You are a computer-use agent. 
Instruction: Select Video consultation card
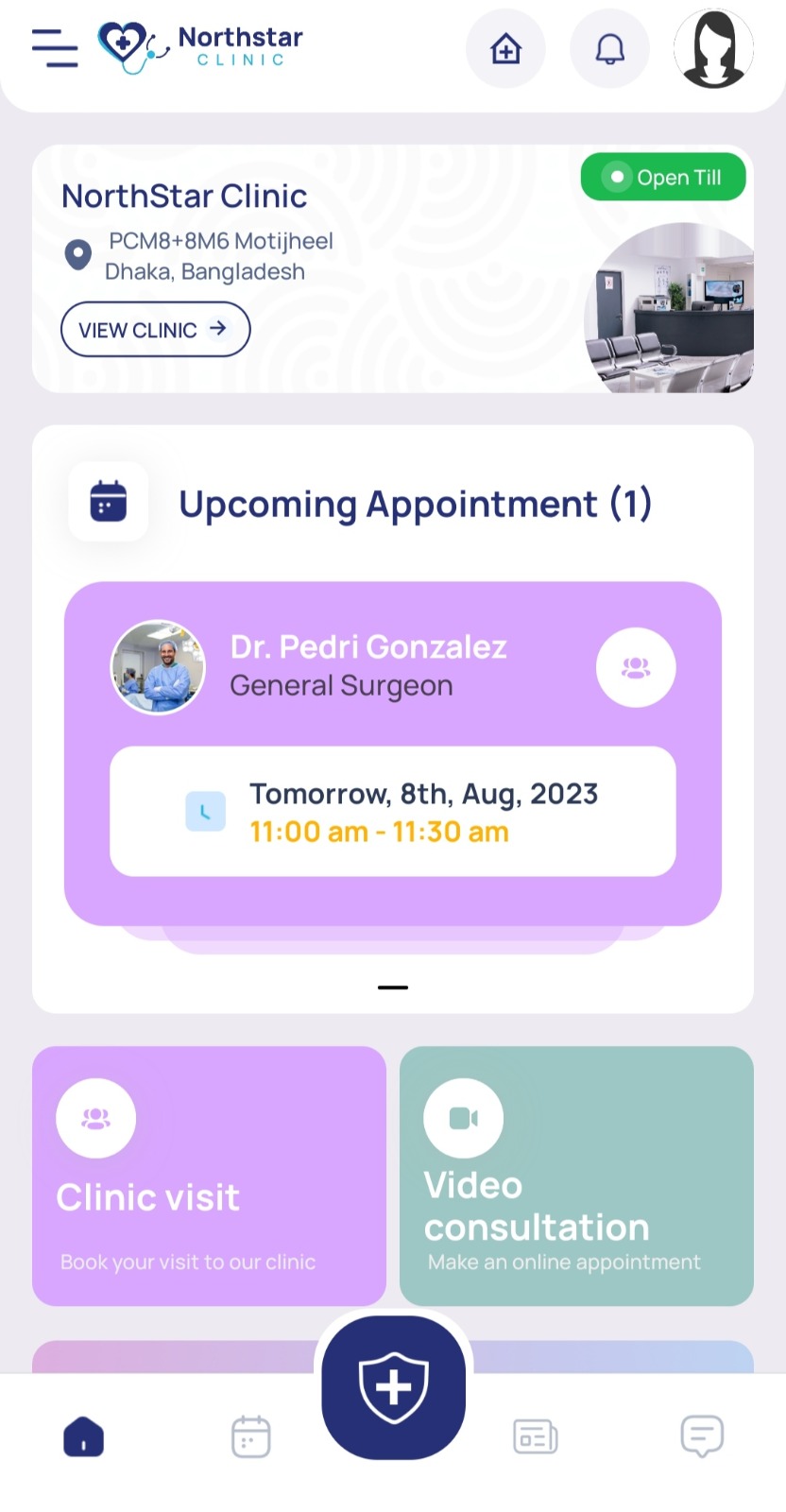point(576,1176)
